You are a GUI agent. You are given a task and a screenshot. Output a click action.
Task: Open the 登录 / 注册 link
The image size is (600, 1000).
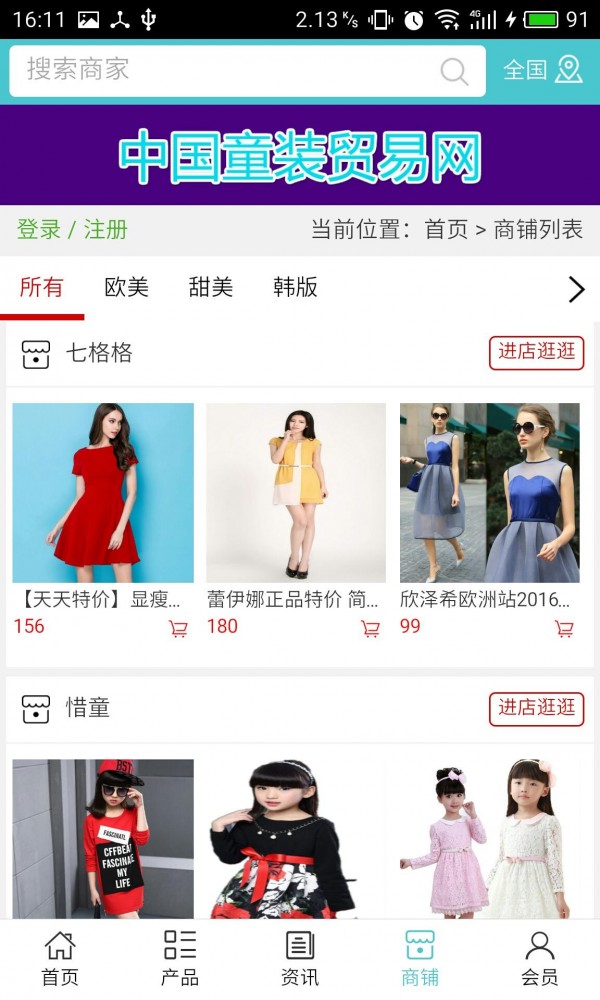pyautogui.click(x=72, y=230)
